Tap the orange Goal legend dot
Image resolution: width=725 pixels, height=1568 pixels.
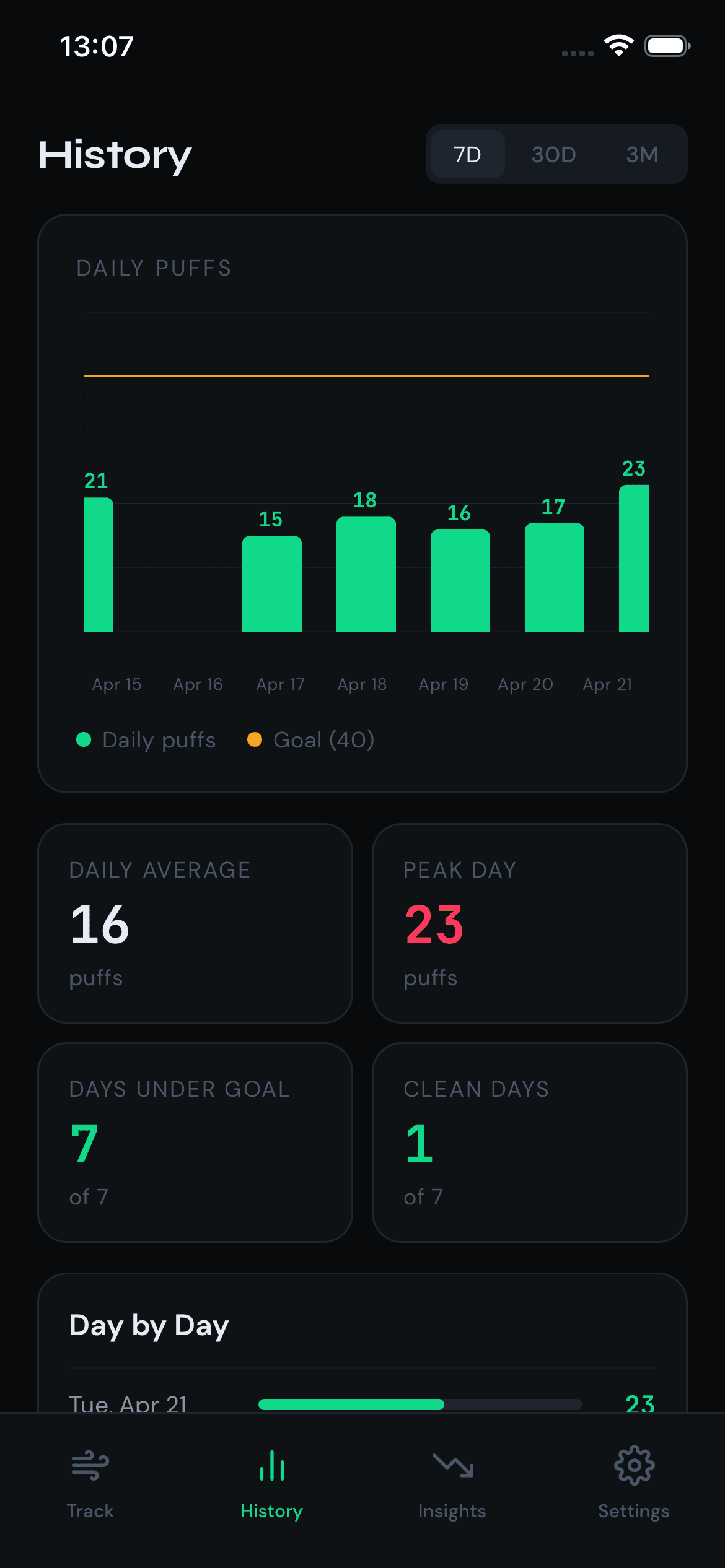256,739
